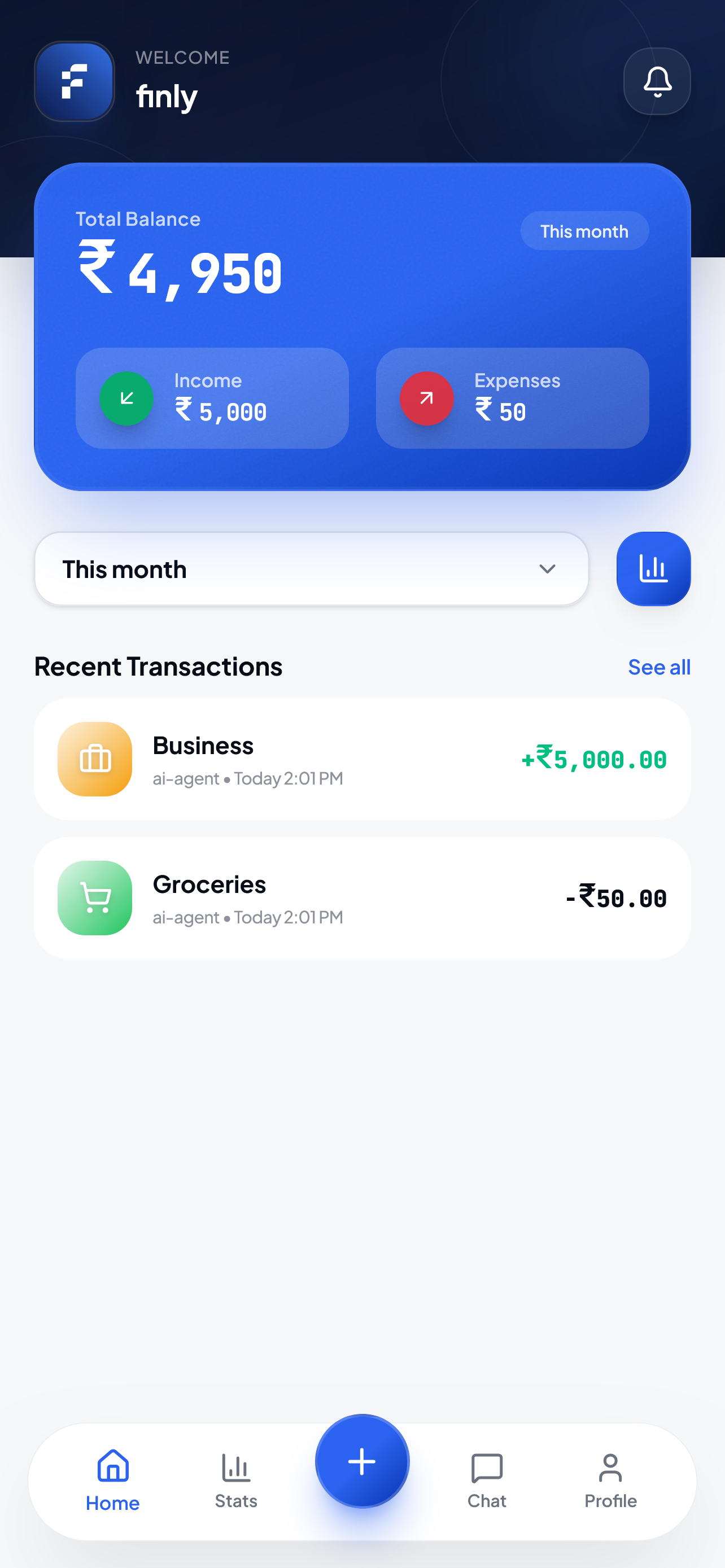Tap the Business briefcase icon
This screenshot has width=725, height=1568.
tap(94, 759)
